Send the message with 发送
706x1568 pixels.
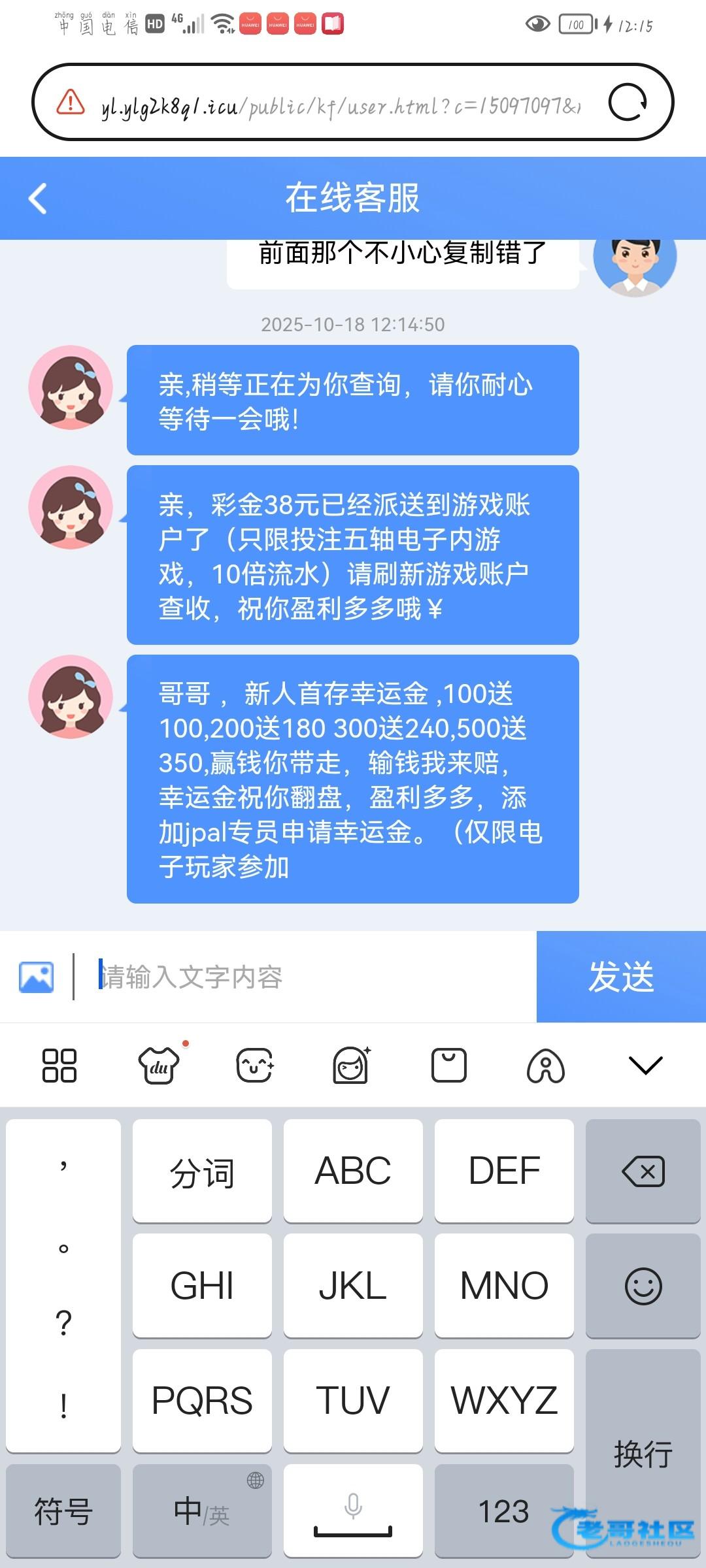(621, 977)
